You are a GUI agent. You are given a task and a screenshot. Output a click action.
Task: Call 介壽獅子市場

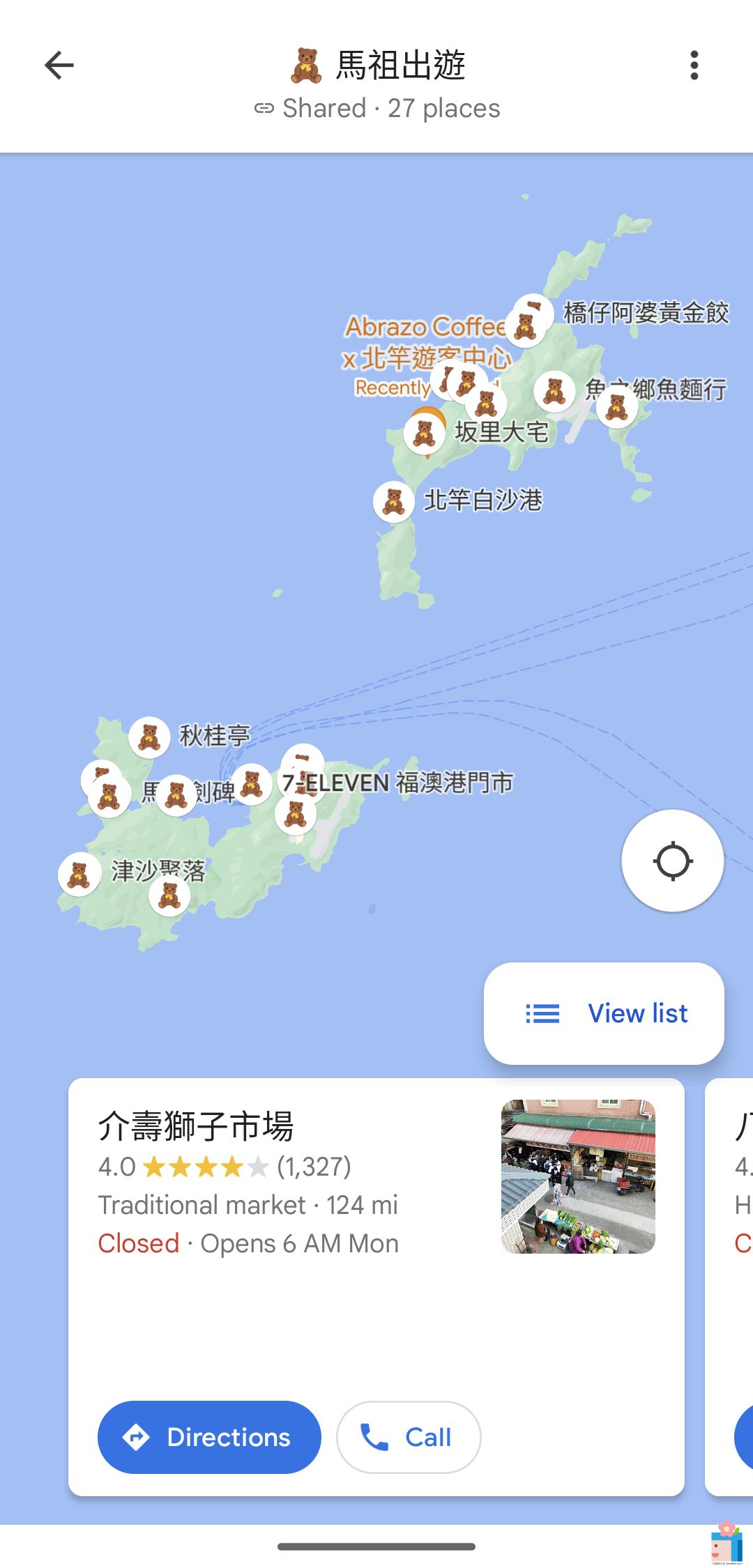pyautogui.click(x=409, y=1437)
